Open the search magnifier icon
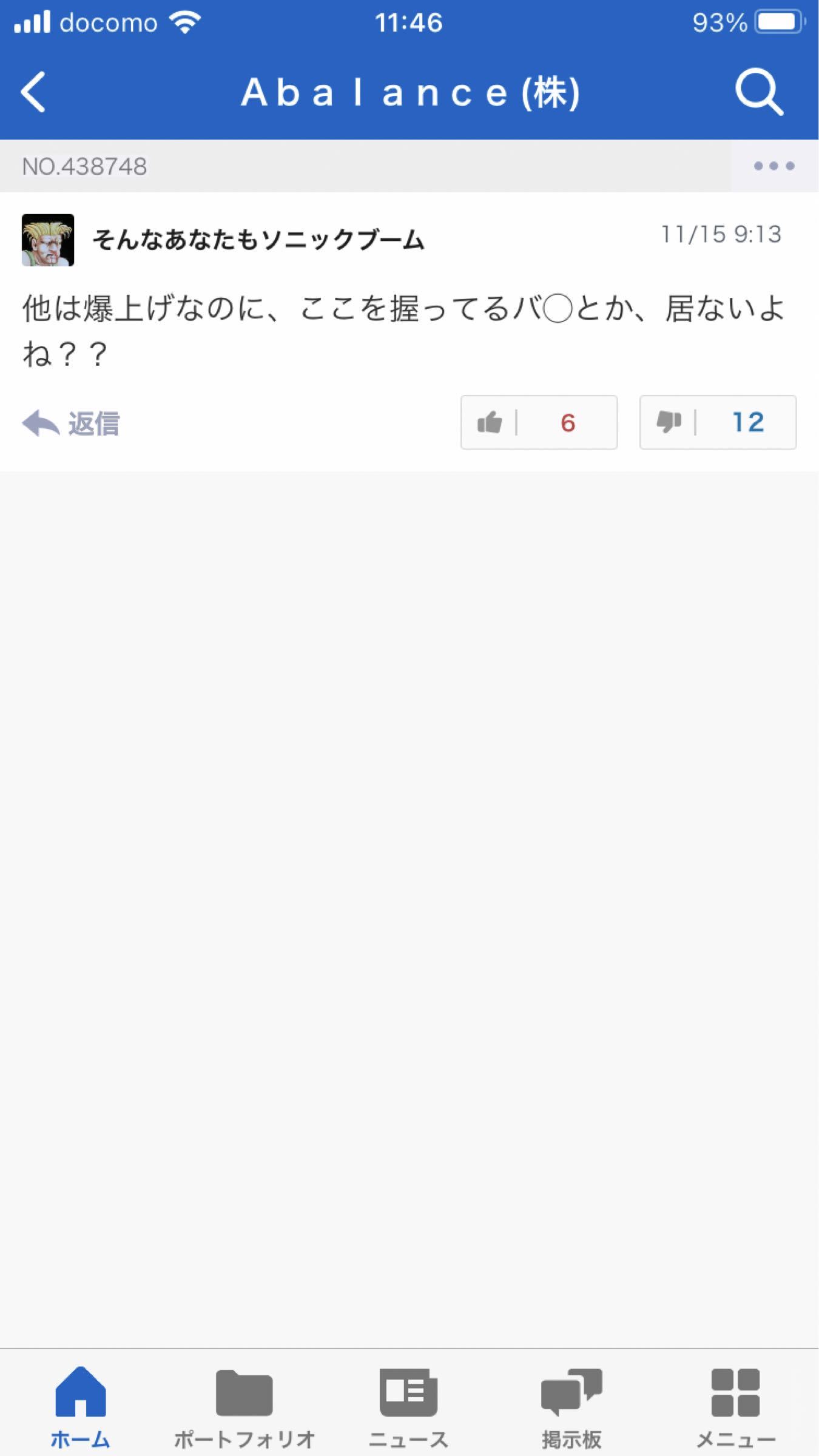 (x=759, y=92)
